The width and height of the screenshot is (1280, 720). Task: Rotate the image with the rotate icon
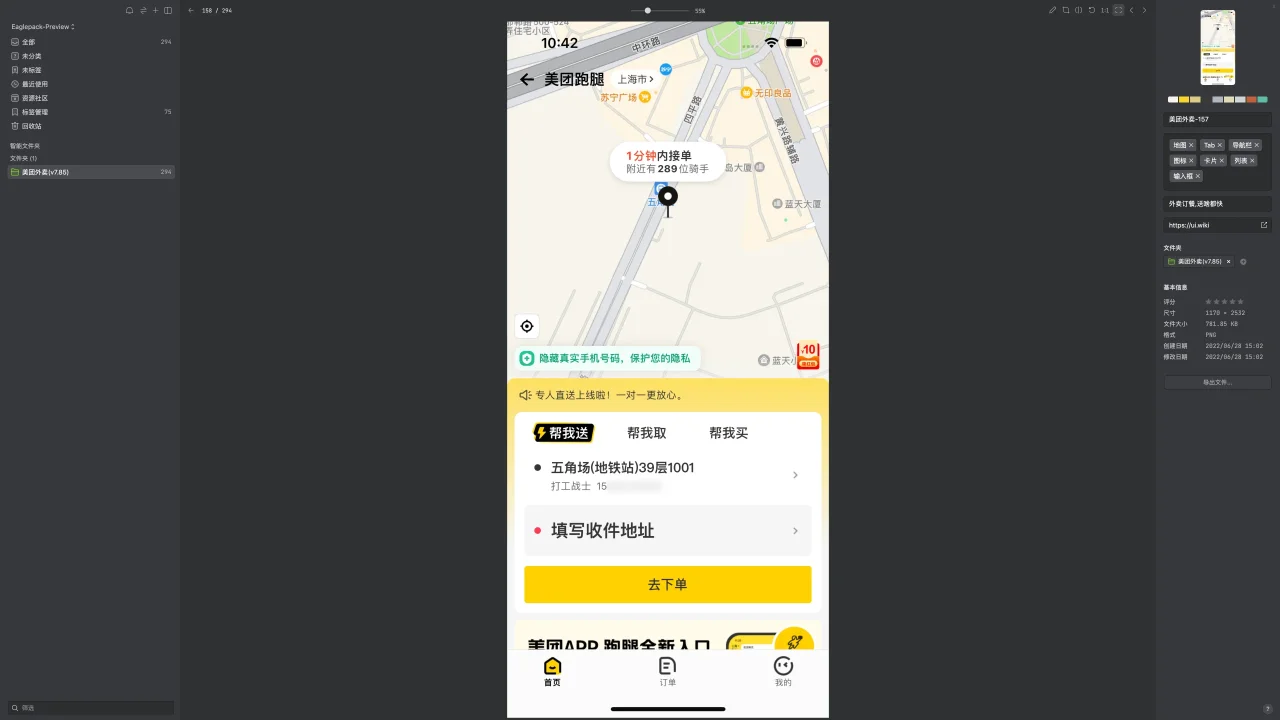coord(1092,10)
